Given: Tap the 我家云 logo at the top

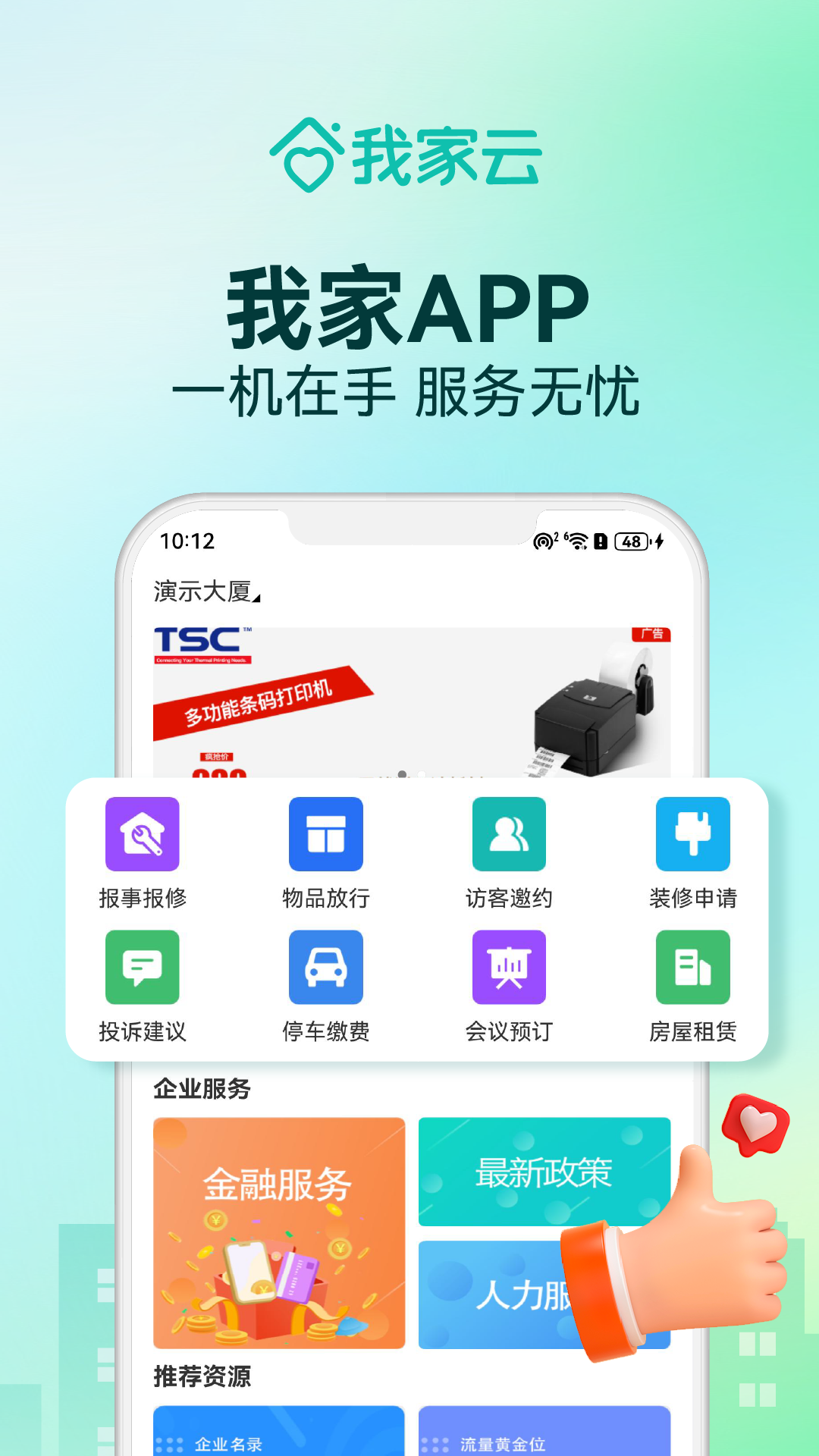Looking at the screenshot, I should 409,152.
